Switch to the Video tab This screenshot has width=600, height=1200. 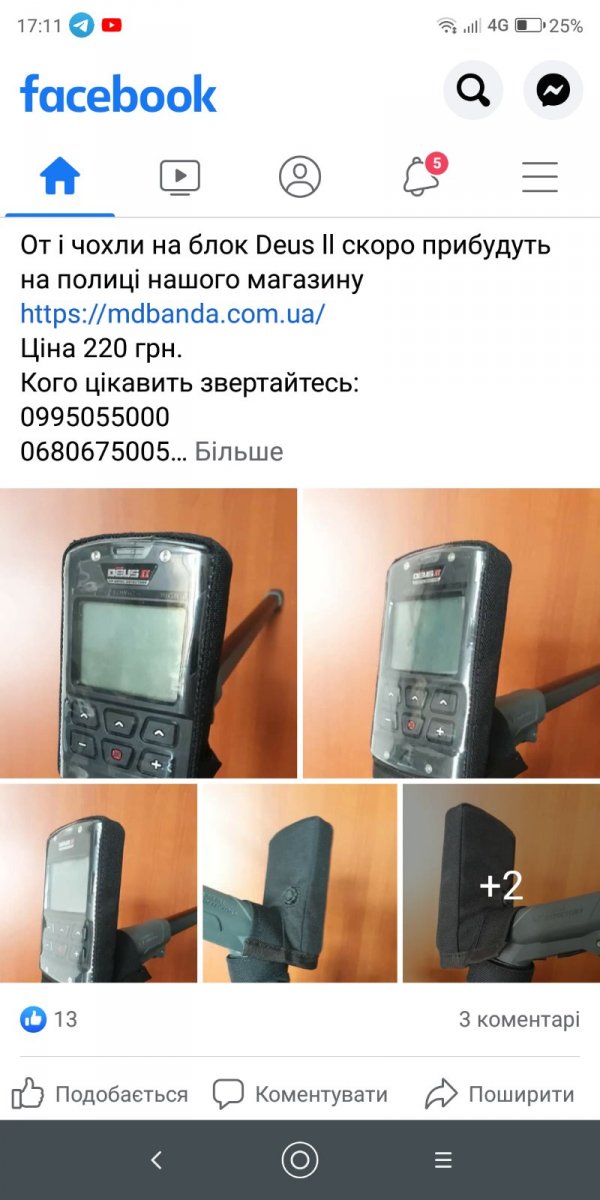pyautogui.click(x=180, y=178)
